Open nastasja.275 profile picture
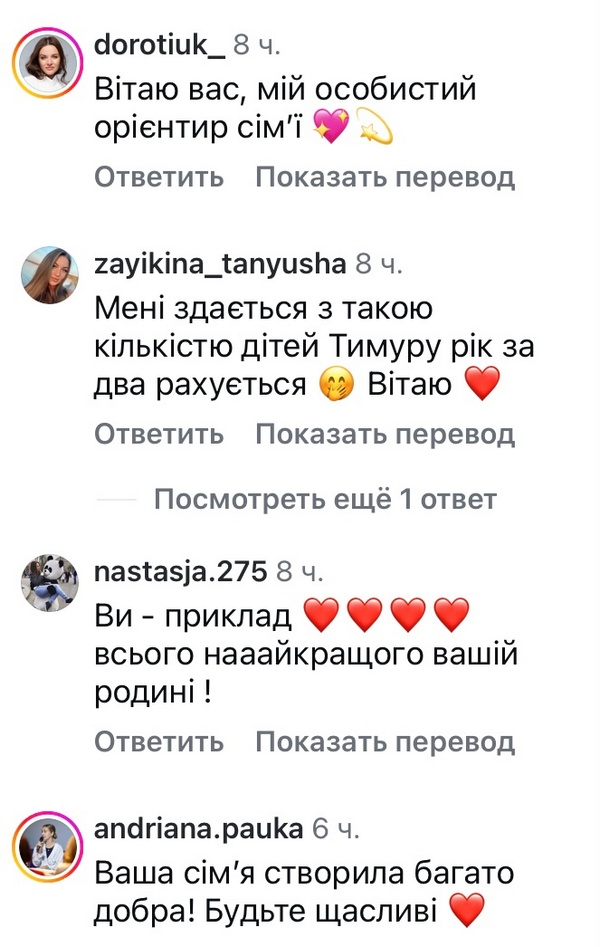Image resolution: width=600 pixels, height=947 pixels. 49,582
